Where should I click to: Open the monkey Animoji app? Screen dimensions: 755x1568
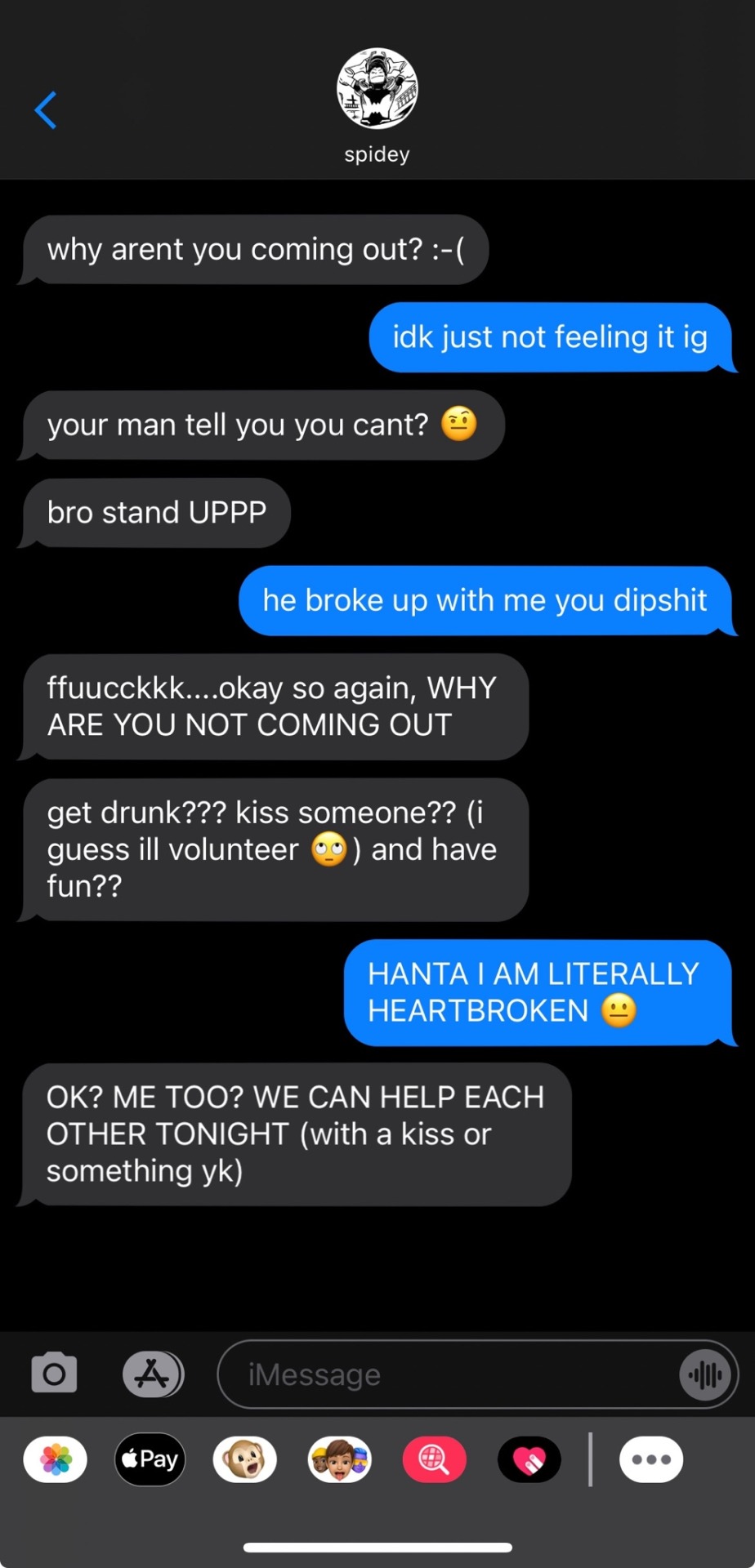pyautogui.click(x=245, y=1459)
